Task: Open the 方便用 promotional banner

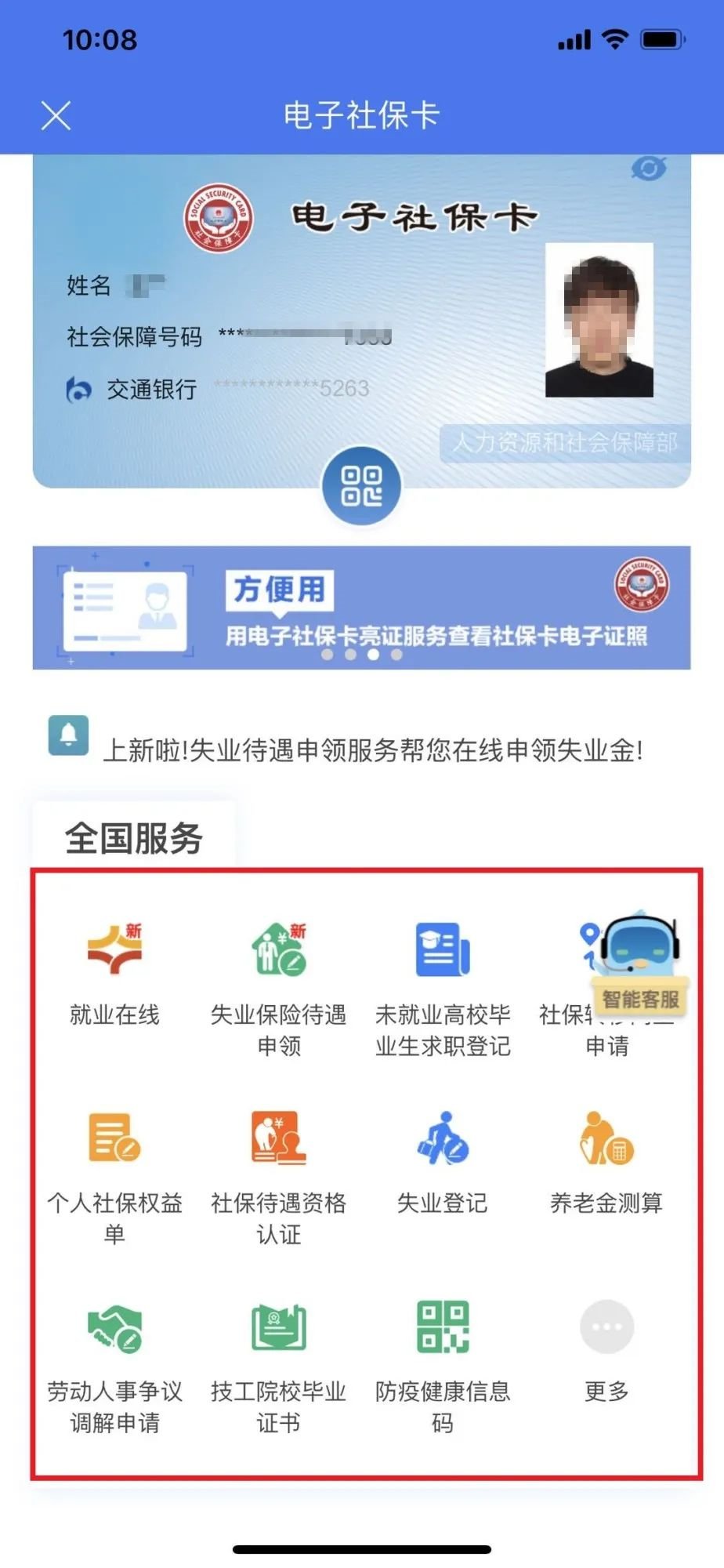Action: tap(361, 608)
